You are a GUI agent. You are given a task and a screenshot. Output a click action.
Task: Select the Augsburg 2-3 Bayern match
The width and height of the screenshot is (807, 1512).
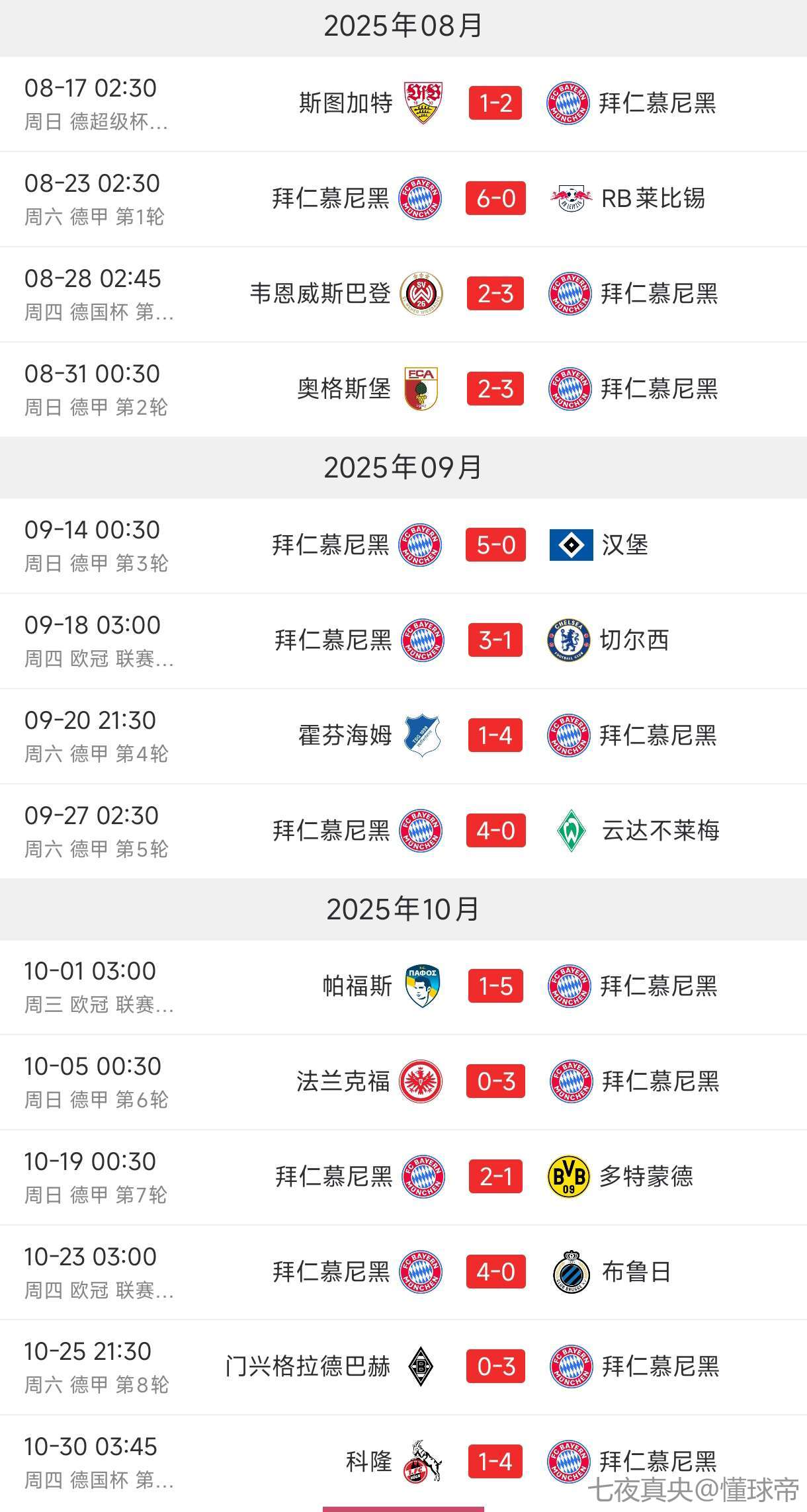495,389
